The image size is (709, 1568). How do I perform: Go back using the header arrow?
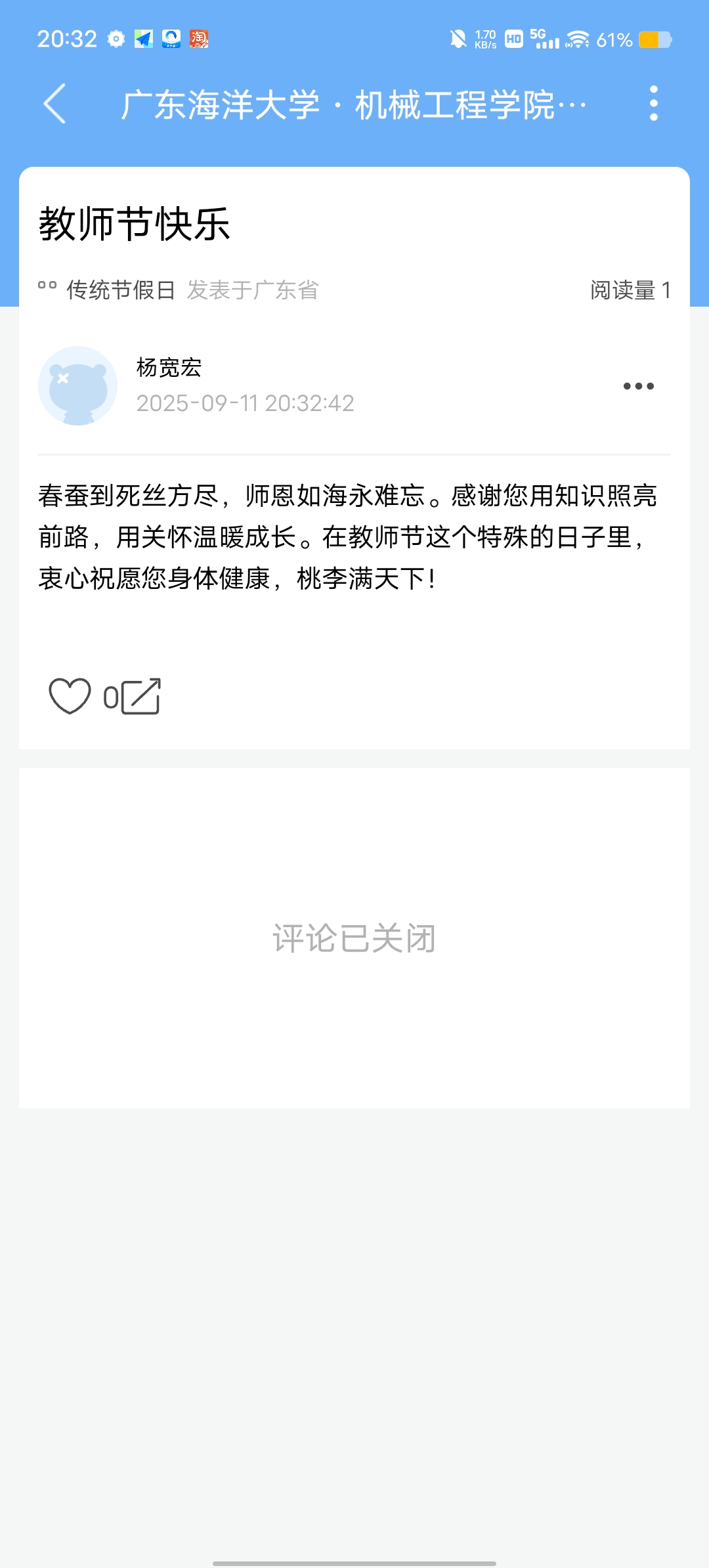point(54,104)
